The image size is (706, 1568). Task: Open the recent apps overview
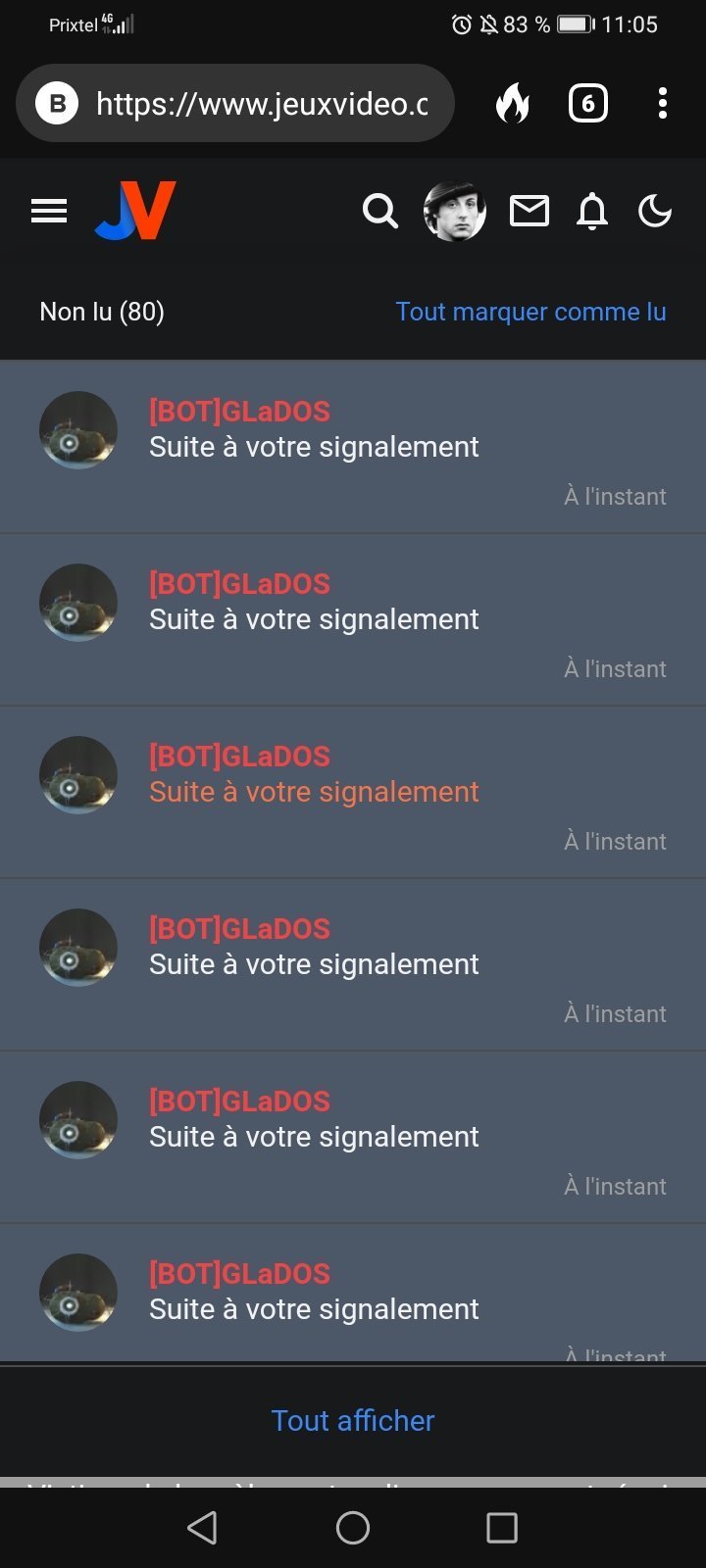click(x=502, y=1527)
